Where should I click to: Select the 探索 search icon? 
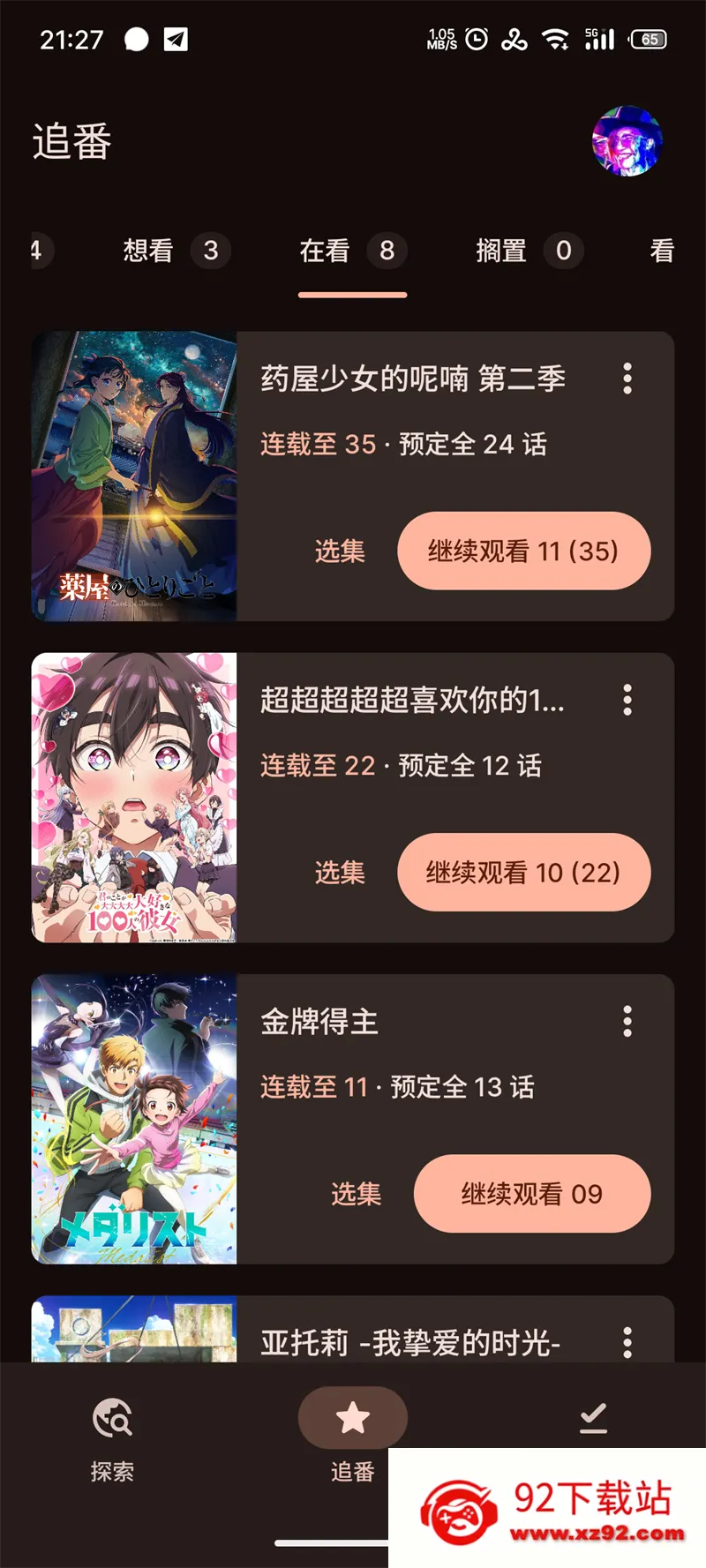[x=111, y=1417]
